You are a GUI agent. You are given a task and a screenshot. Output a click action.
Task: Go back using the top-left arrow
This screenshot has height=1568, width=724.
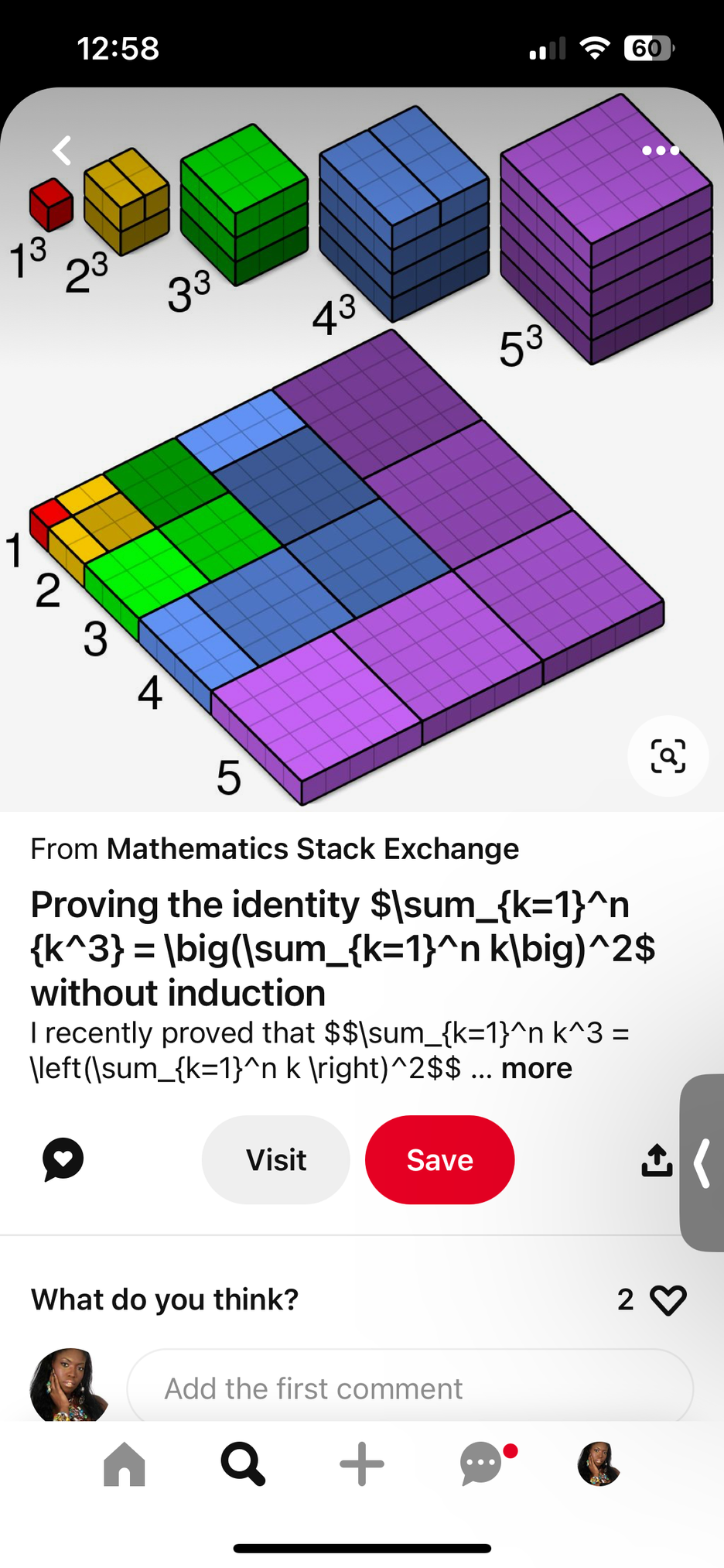tap(63, 150)
